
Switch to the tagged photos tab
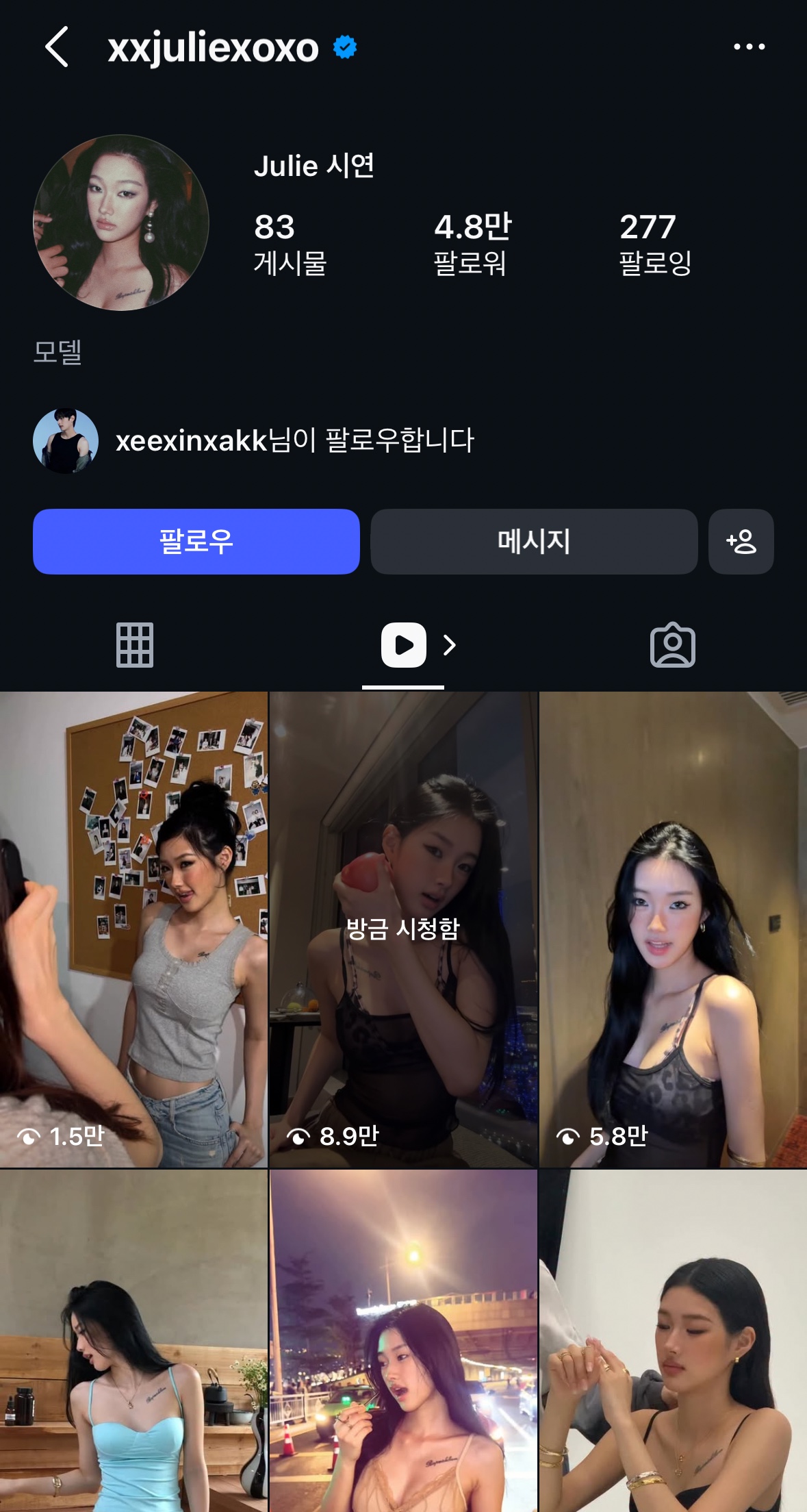[x=672, y=645]
